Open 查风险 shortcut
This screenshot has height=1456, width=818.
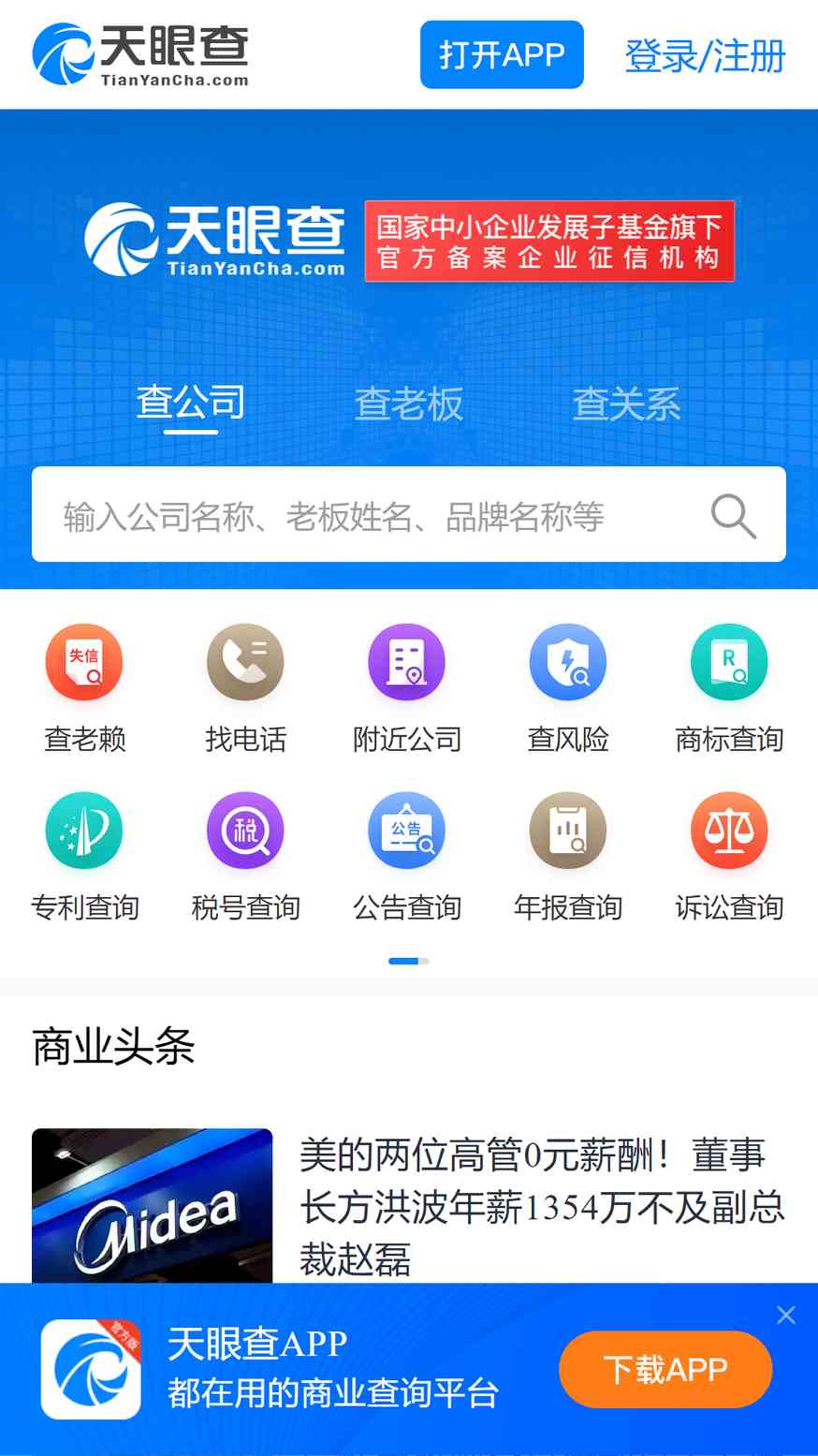point(568,663)
